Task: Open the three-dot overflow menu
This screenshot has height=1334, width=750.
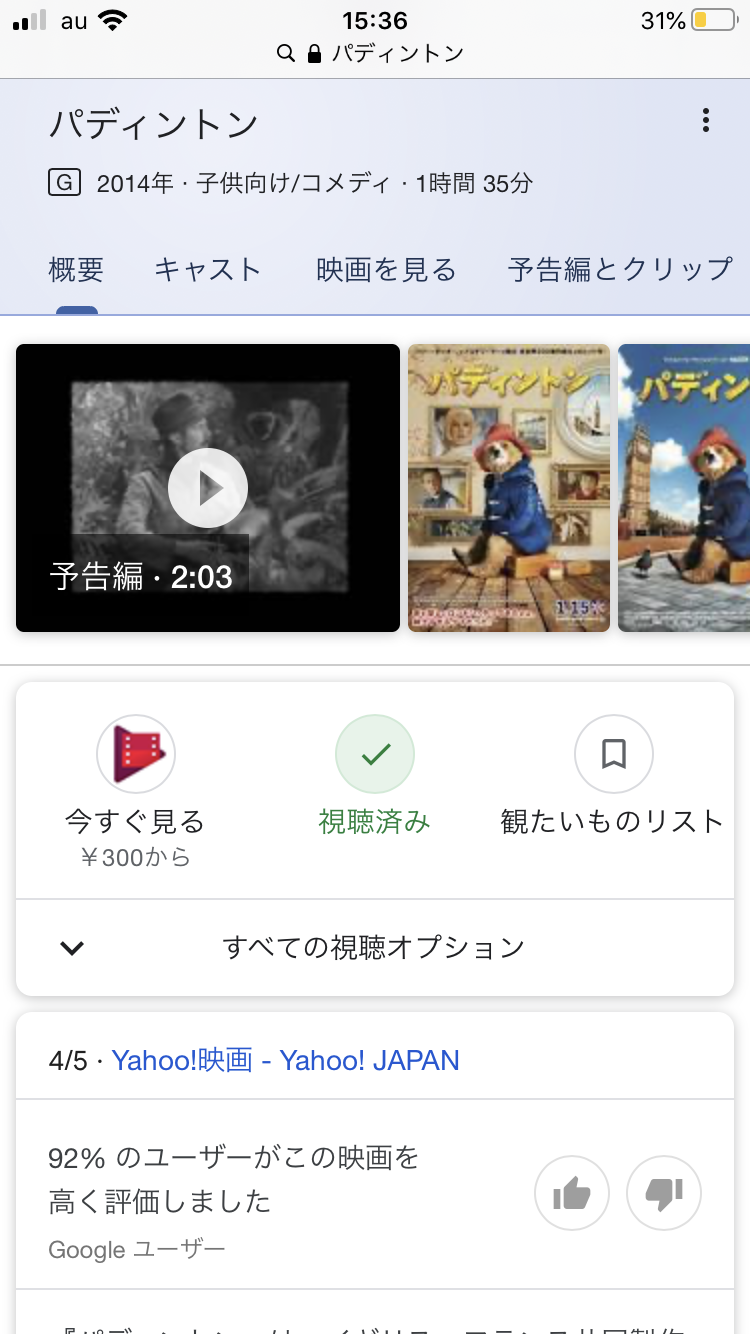Action: click(706, 121)
